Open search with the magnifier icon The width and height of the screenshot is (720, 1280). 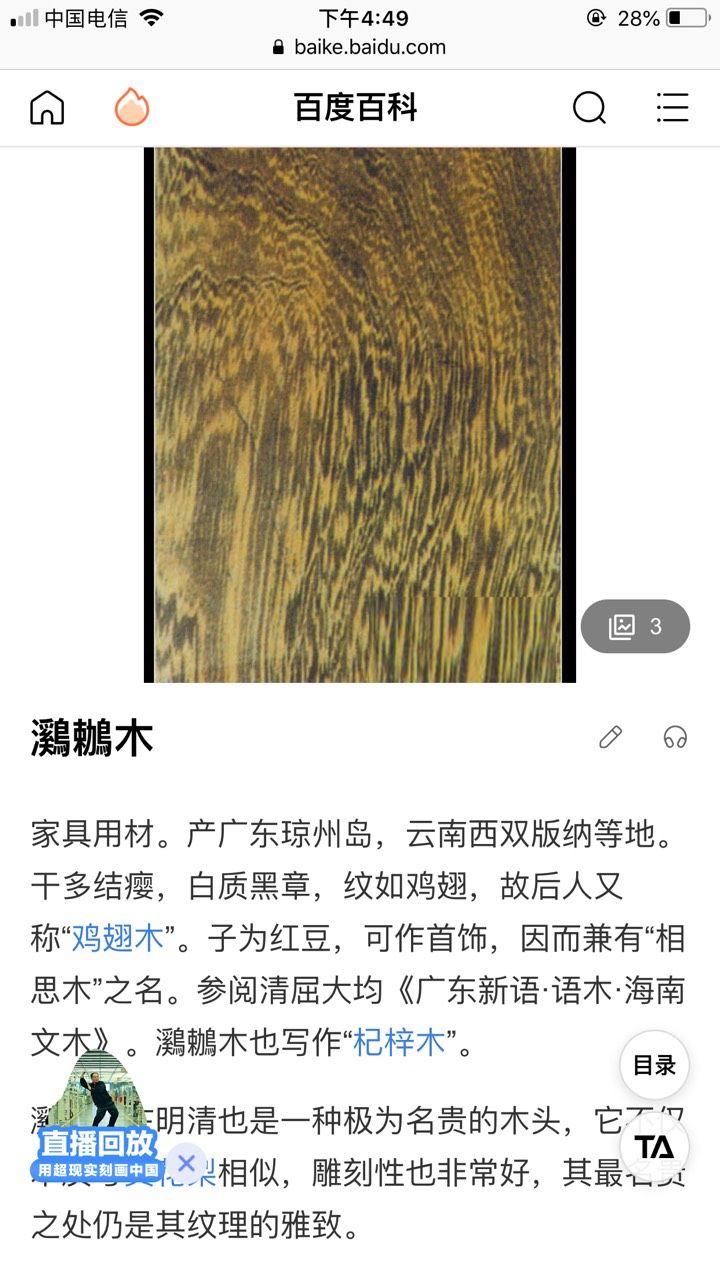[x=589, y=107]
